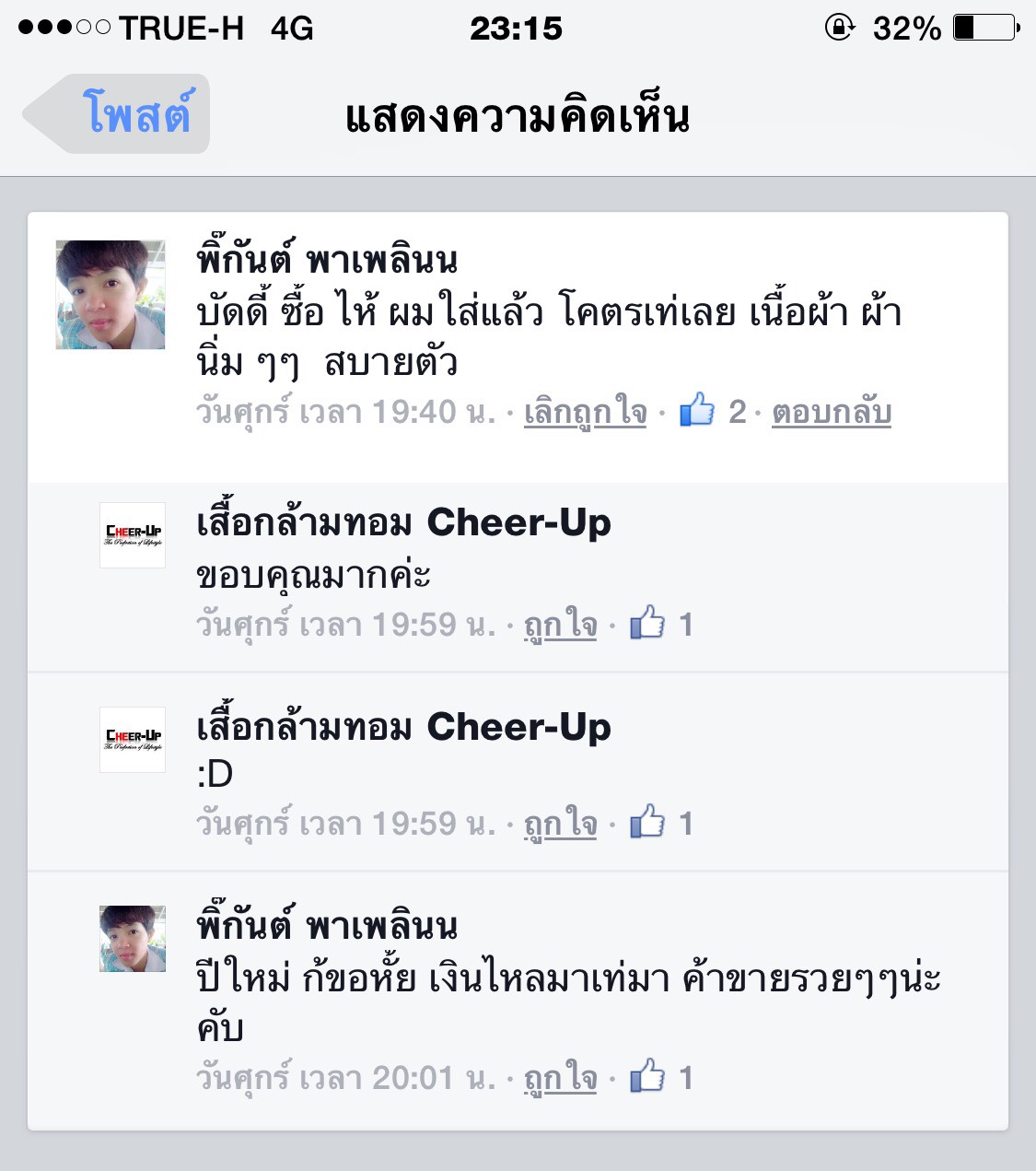Tap เลิกถูกใจ on the 19:40 comment
The image size is (1036, 1171).
point(585,412)
